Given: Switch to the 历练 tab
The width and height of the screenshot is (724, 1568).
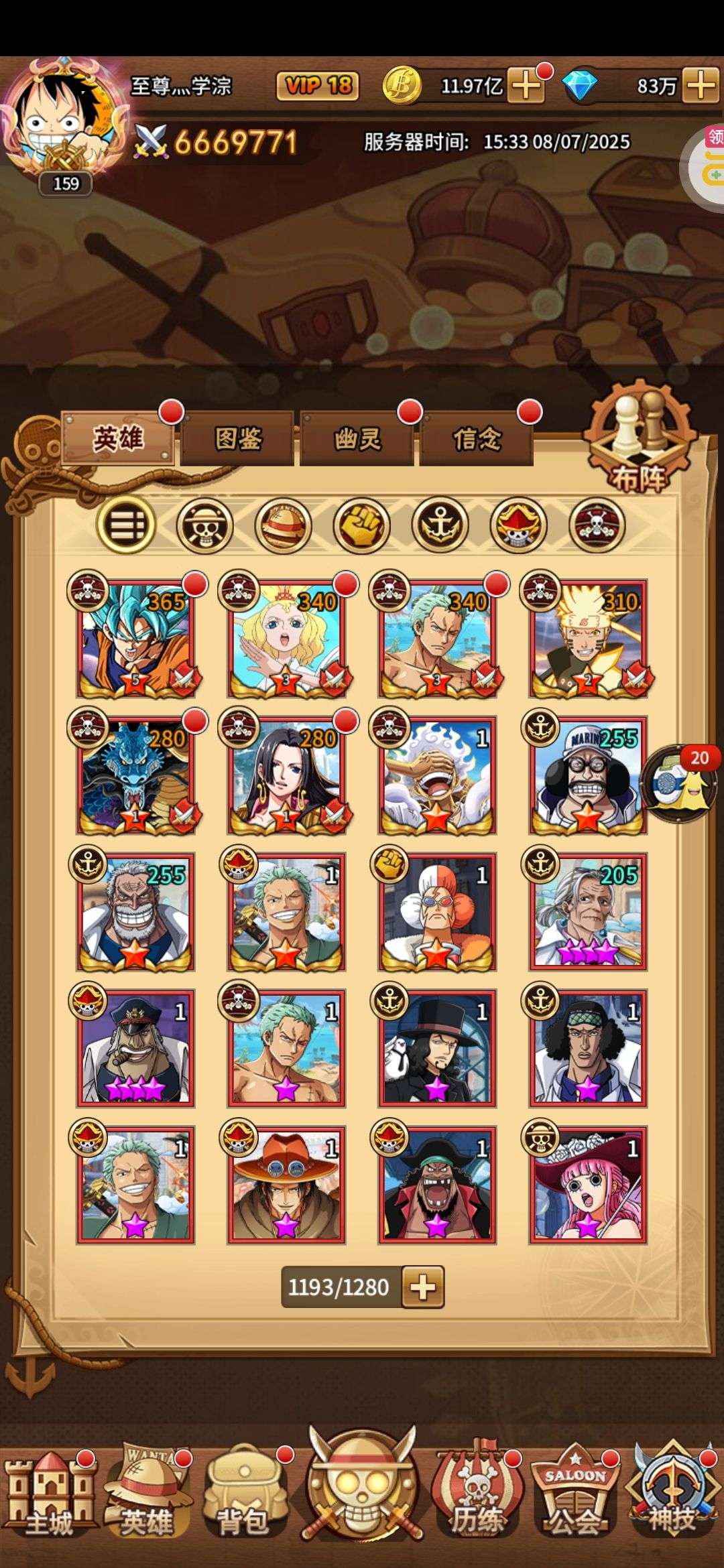Looking at the screenshot, I should tap(476, 1490).
